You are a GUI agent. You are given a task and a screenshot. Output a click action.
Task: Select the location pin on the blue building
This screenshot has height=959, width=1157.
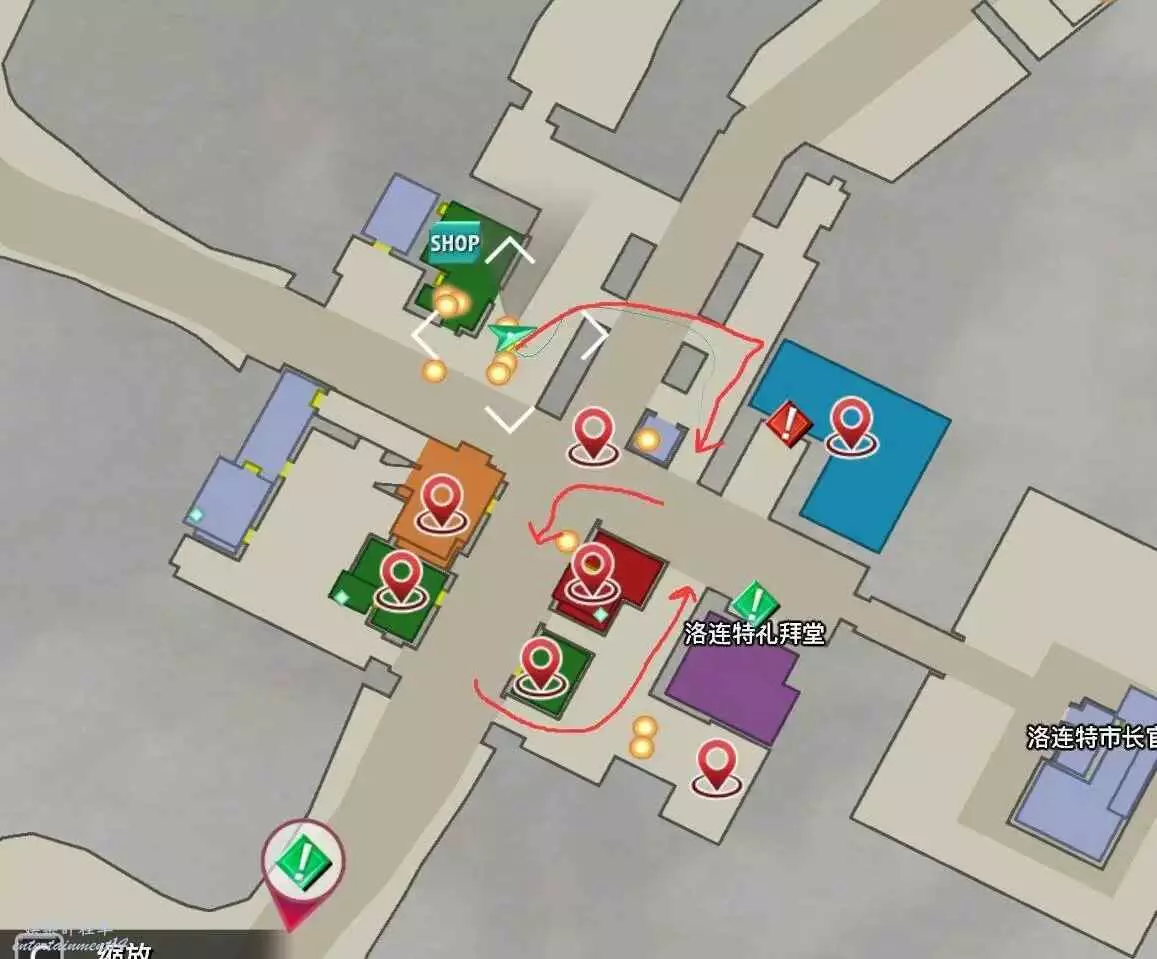(852, 424)
